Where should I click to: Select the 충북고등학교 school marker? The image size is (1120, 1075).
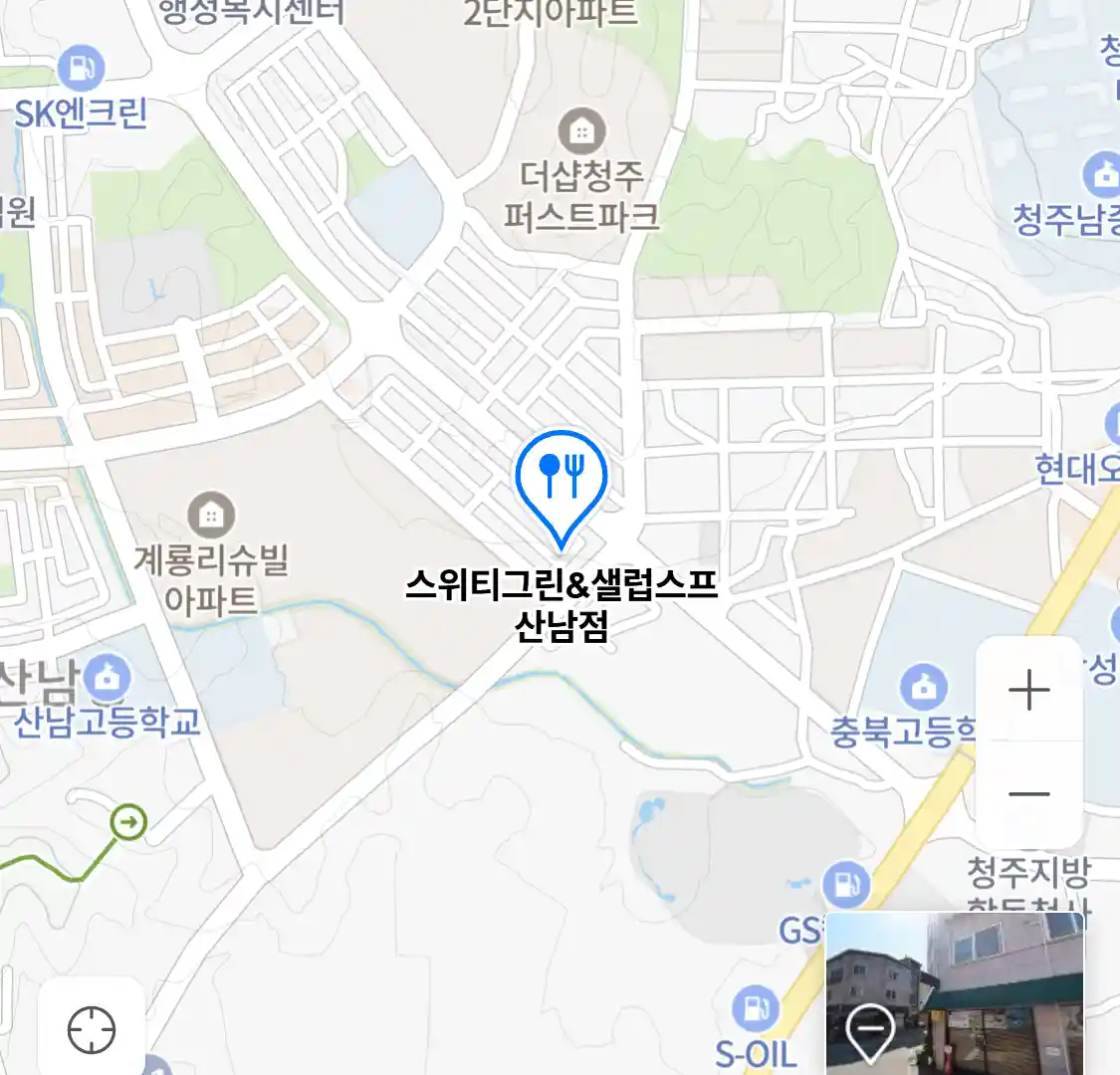click(924, 688)
